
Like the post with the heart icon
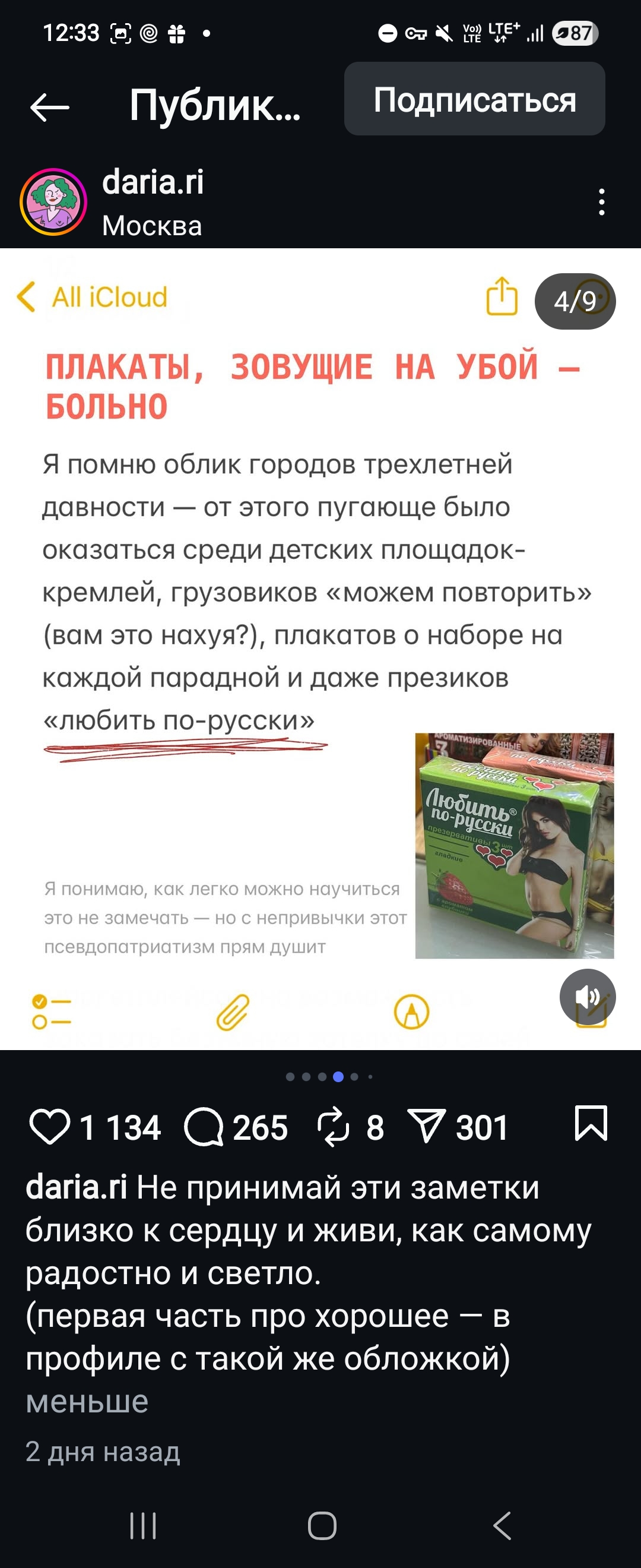coord(50,1127)
